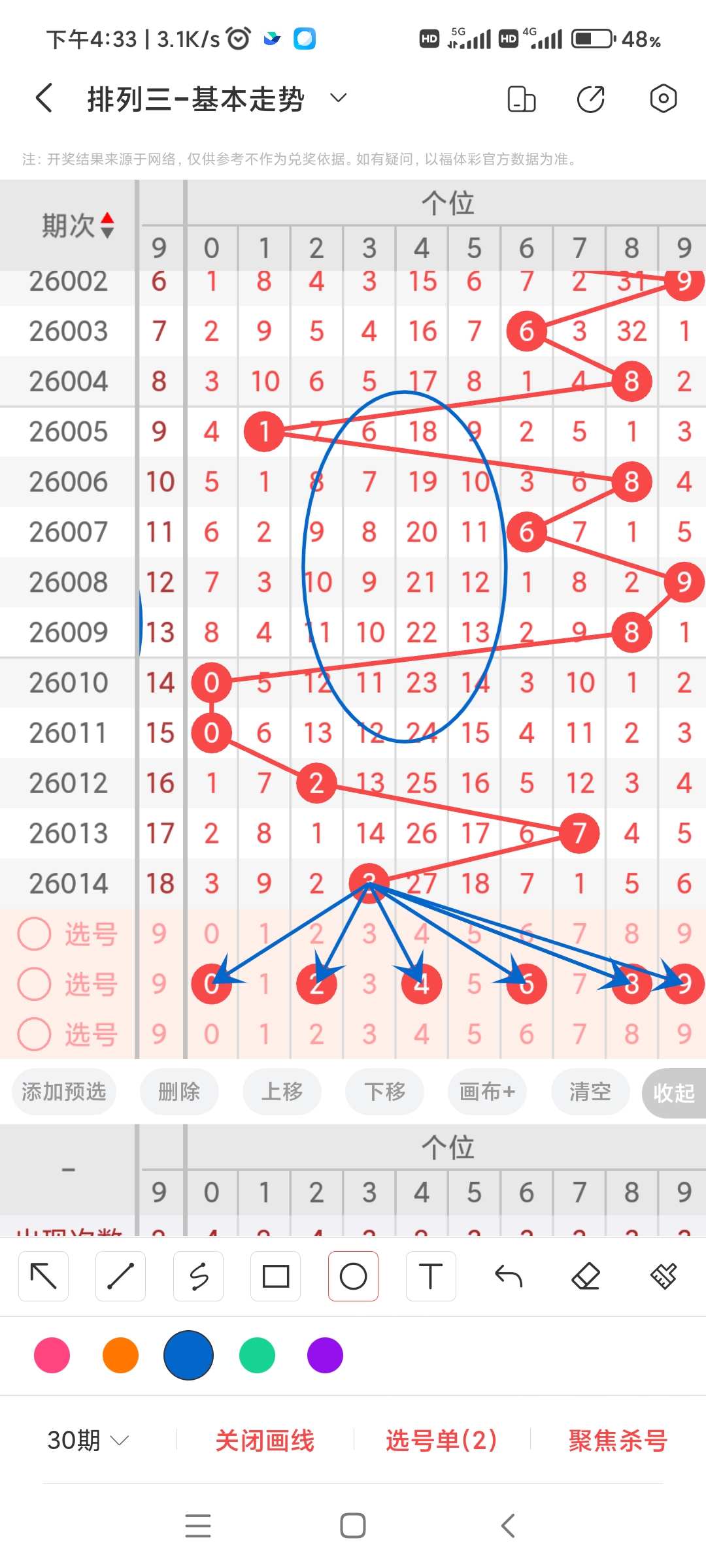Expand the 排列三-基本走势 title dropdown
The width and height of the screenshot is (706, 1568).
pyautogui.click(x=337, y=98)
